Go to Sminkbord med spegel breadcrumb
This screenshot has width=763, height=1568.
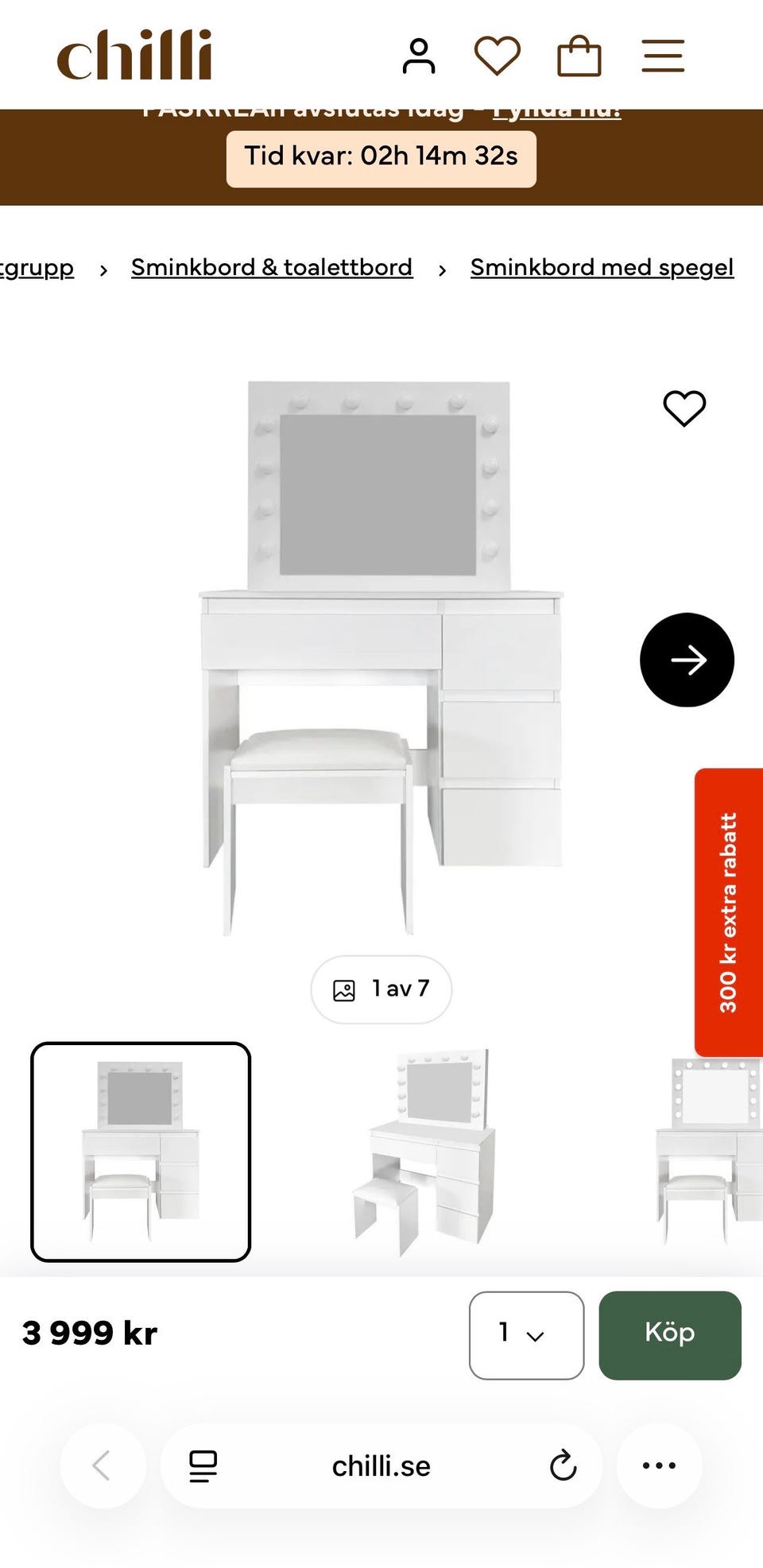coord(602,267)
